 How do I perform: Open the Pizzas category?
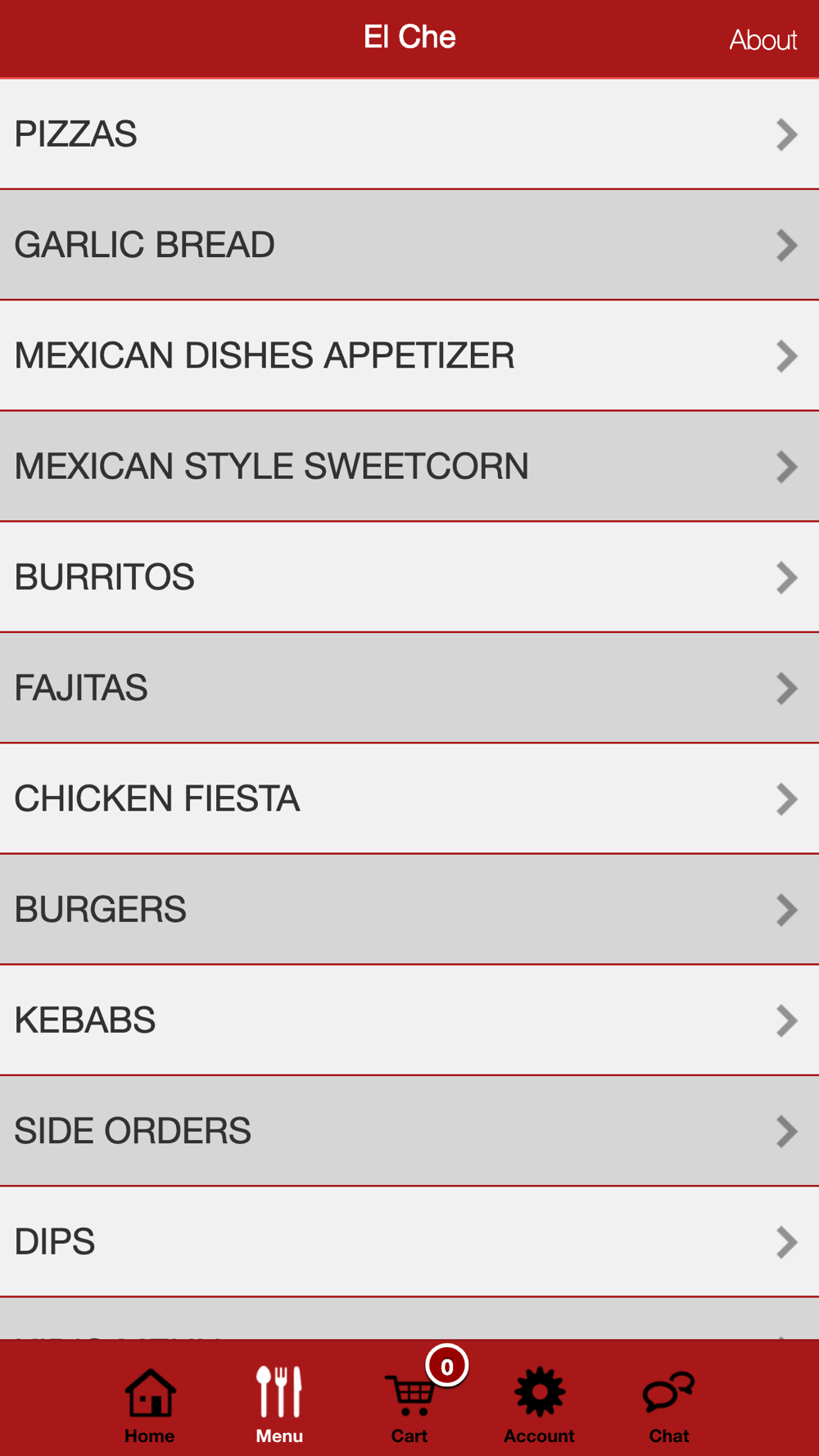[x=409, y=134]
